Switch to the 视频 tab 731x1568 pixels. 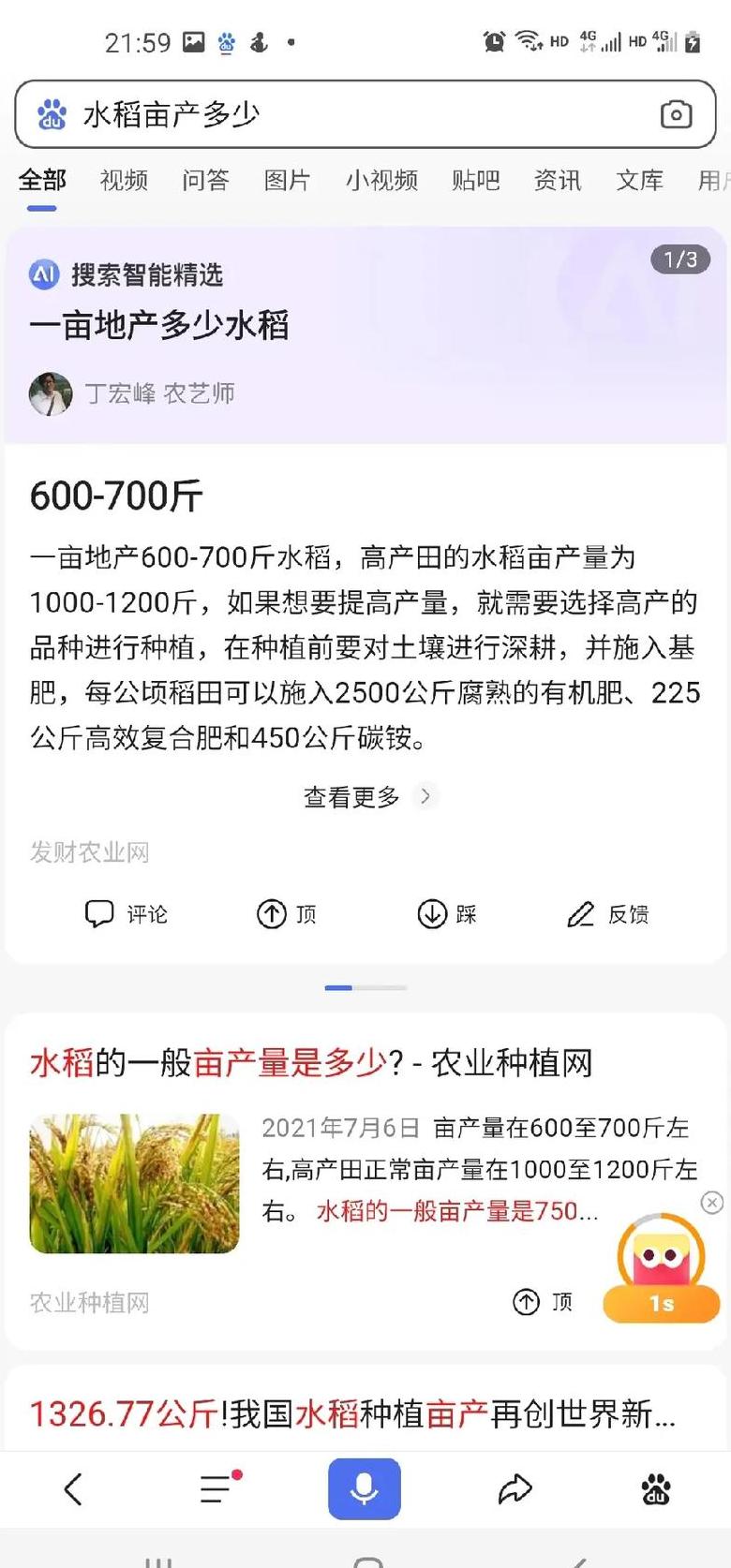coord(124,180)
